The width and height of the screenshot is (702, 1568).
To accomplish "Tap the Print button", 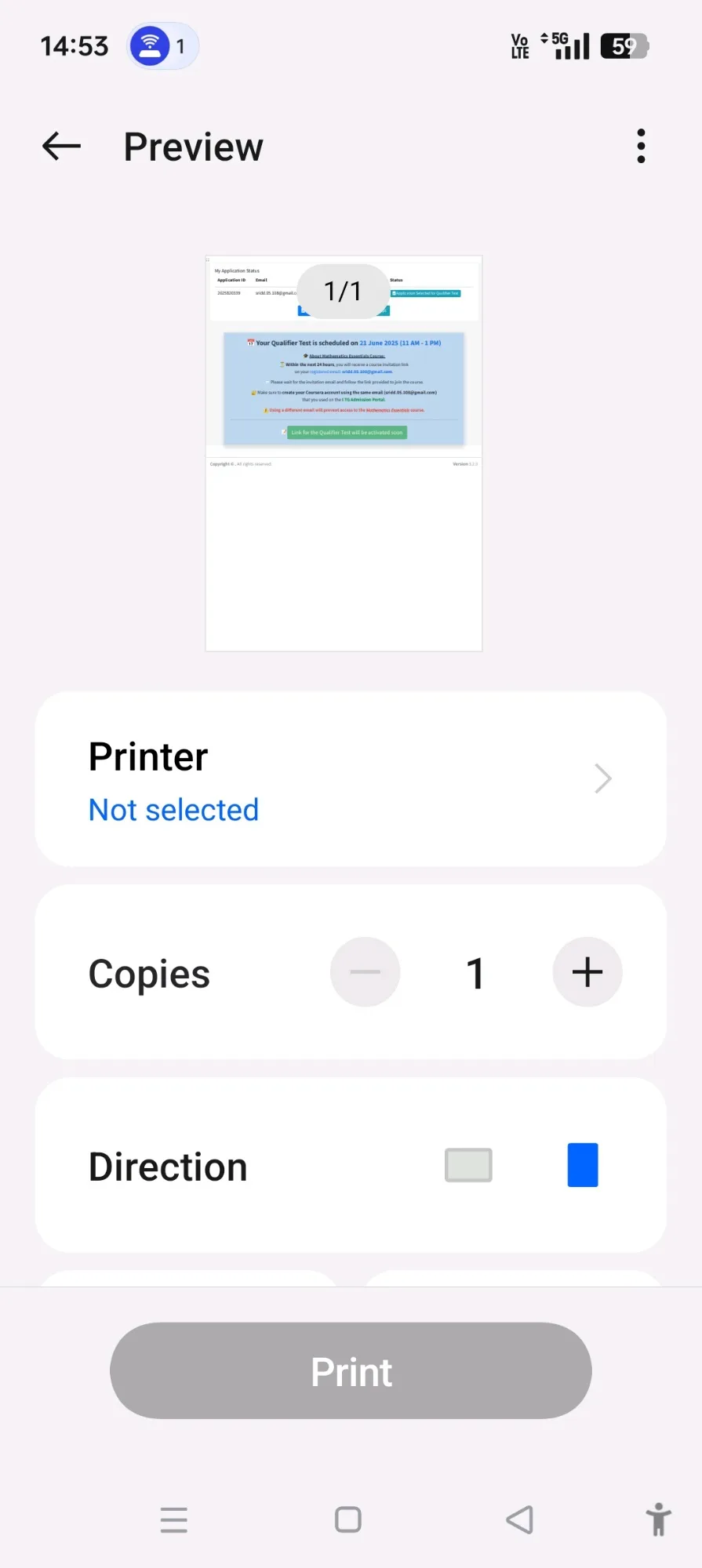I will (x=351, y=1370).
